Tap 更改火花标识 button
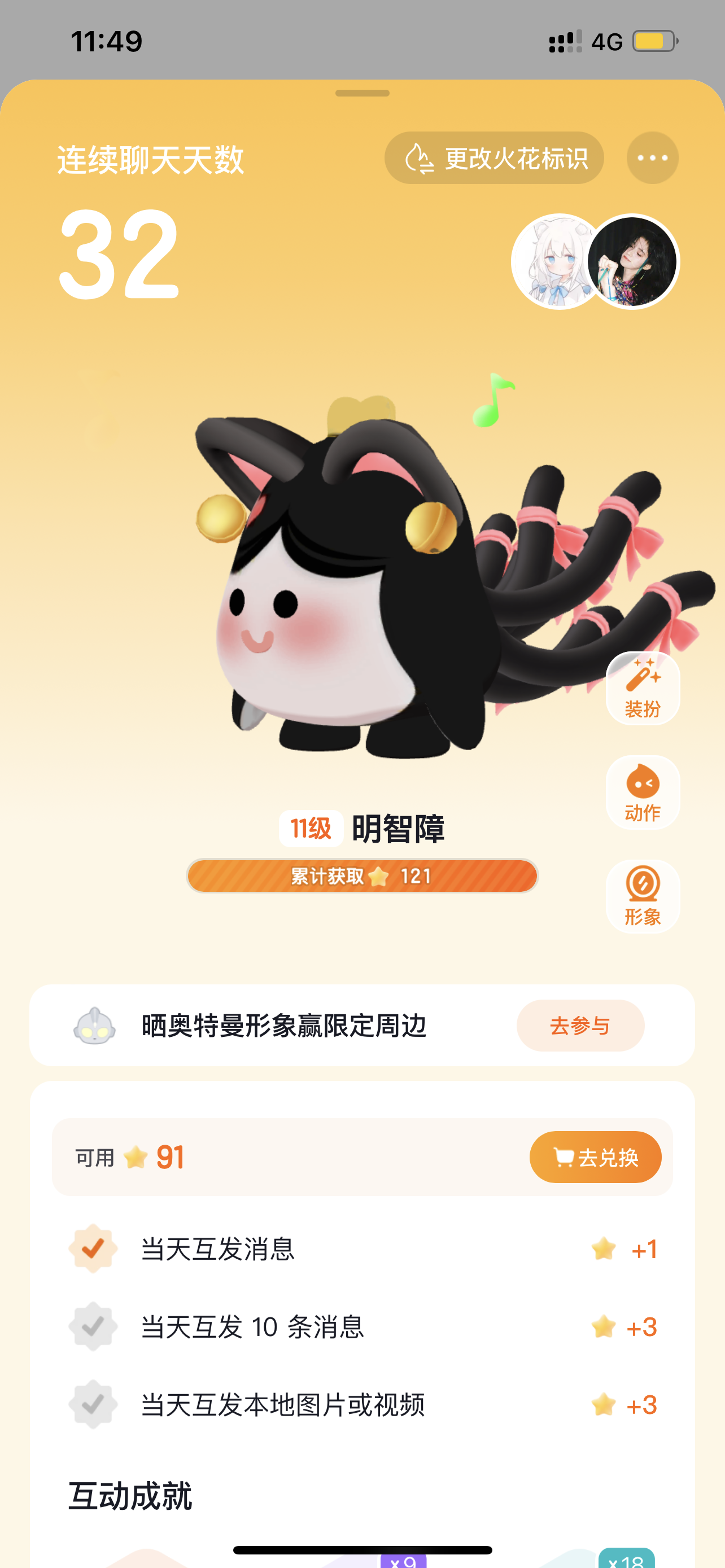Viewport: 725px width, 1568px height. point(493,158)
